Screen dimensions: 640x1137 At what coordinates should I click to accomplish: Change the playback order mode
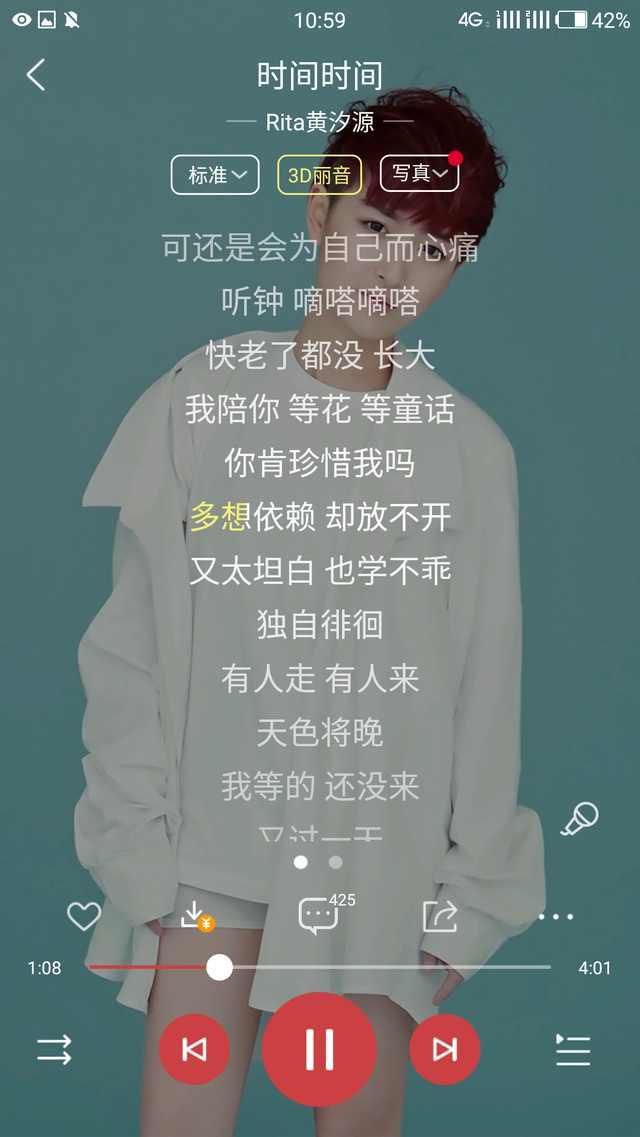pos(55,1049)
